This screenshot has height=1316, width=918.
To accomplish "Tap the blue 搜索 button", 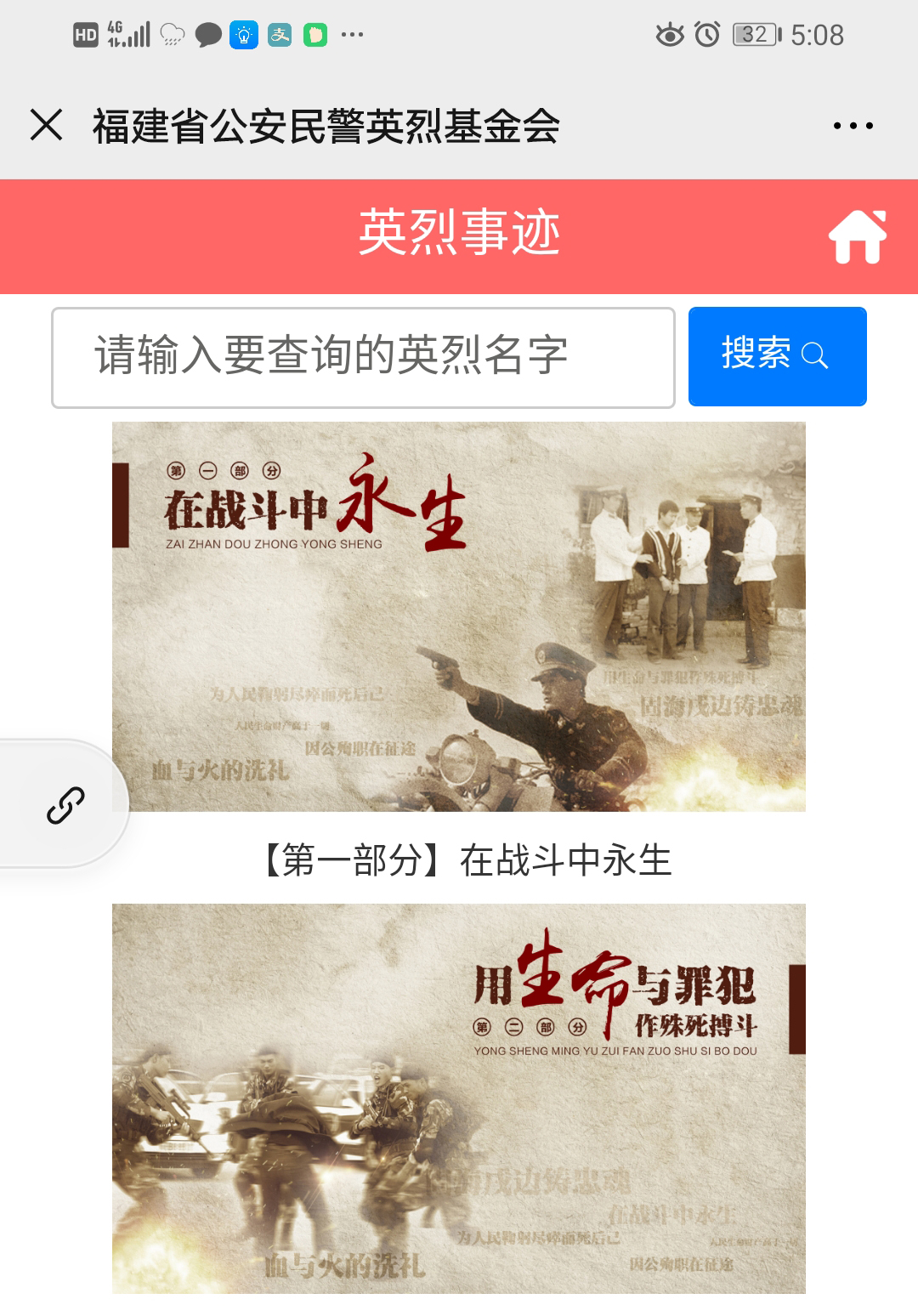I will point(777,356).
